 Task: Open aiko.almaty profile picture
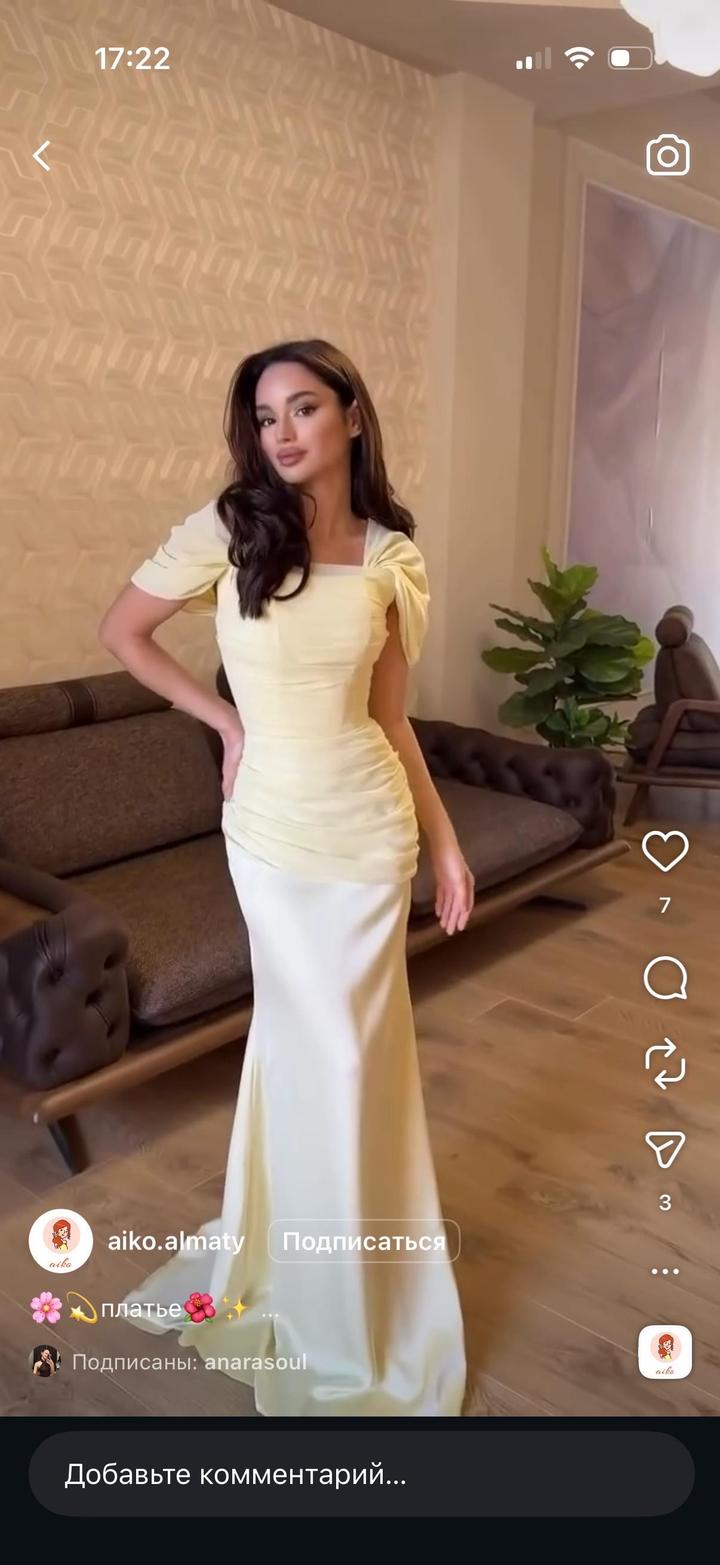(60, 1241)
